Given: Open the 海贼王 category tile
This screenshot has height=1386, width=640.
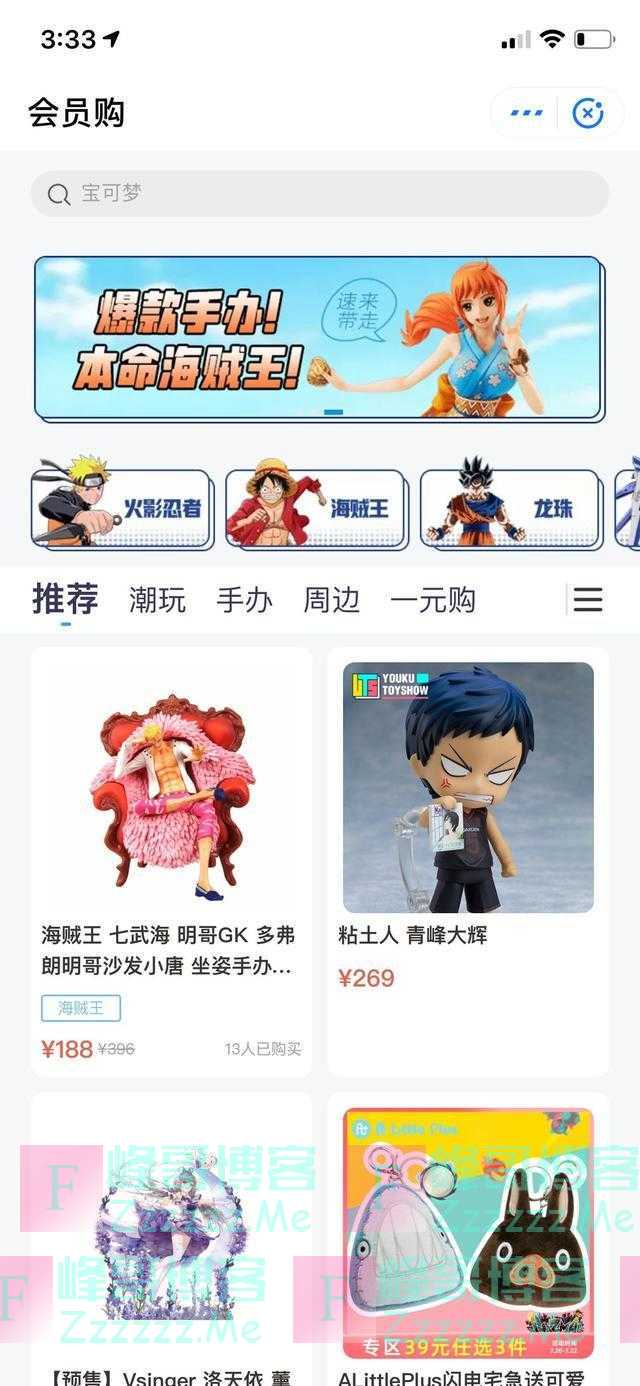Looking at the screenshot, I should coord(316,508).
